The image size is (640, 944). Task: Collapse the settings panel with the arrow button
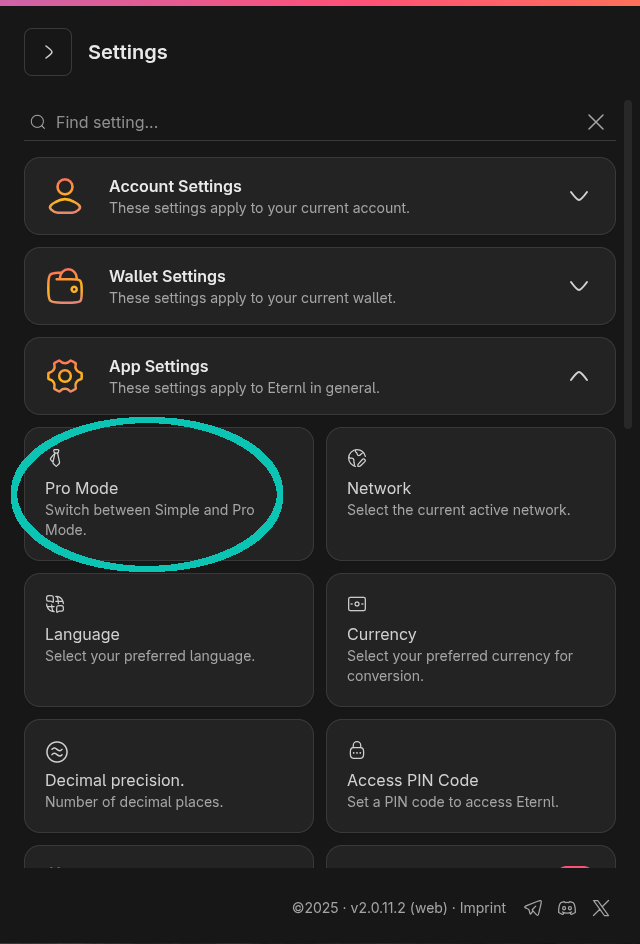coord(48,52)
